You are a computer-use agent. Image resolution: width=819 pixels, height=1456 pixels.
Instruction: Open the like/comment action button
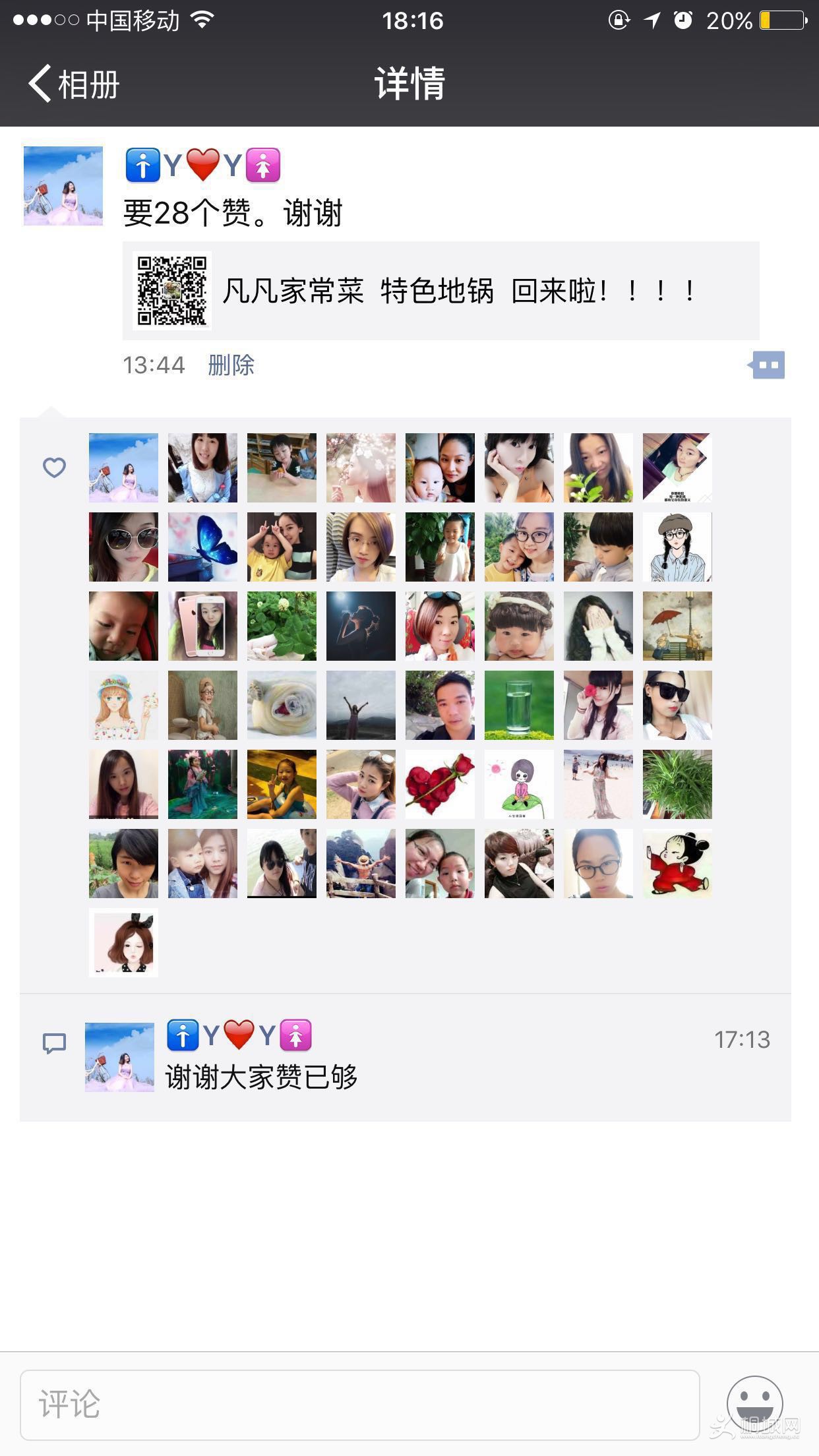(x=768, y=365)
